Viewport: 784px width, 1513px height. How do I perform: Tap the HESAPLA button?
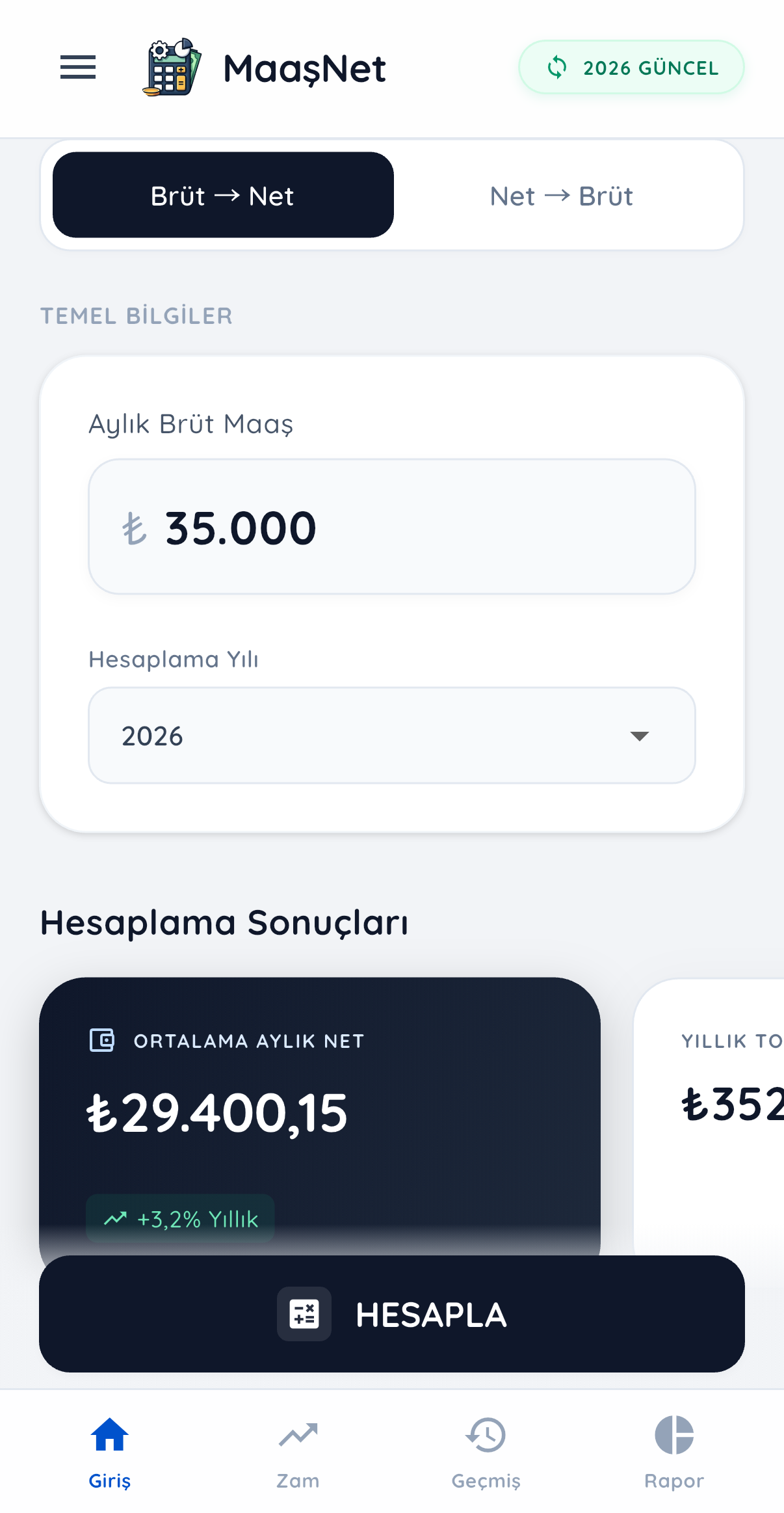pos(391,1314)
